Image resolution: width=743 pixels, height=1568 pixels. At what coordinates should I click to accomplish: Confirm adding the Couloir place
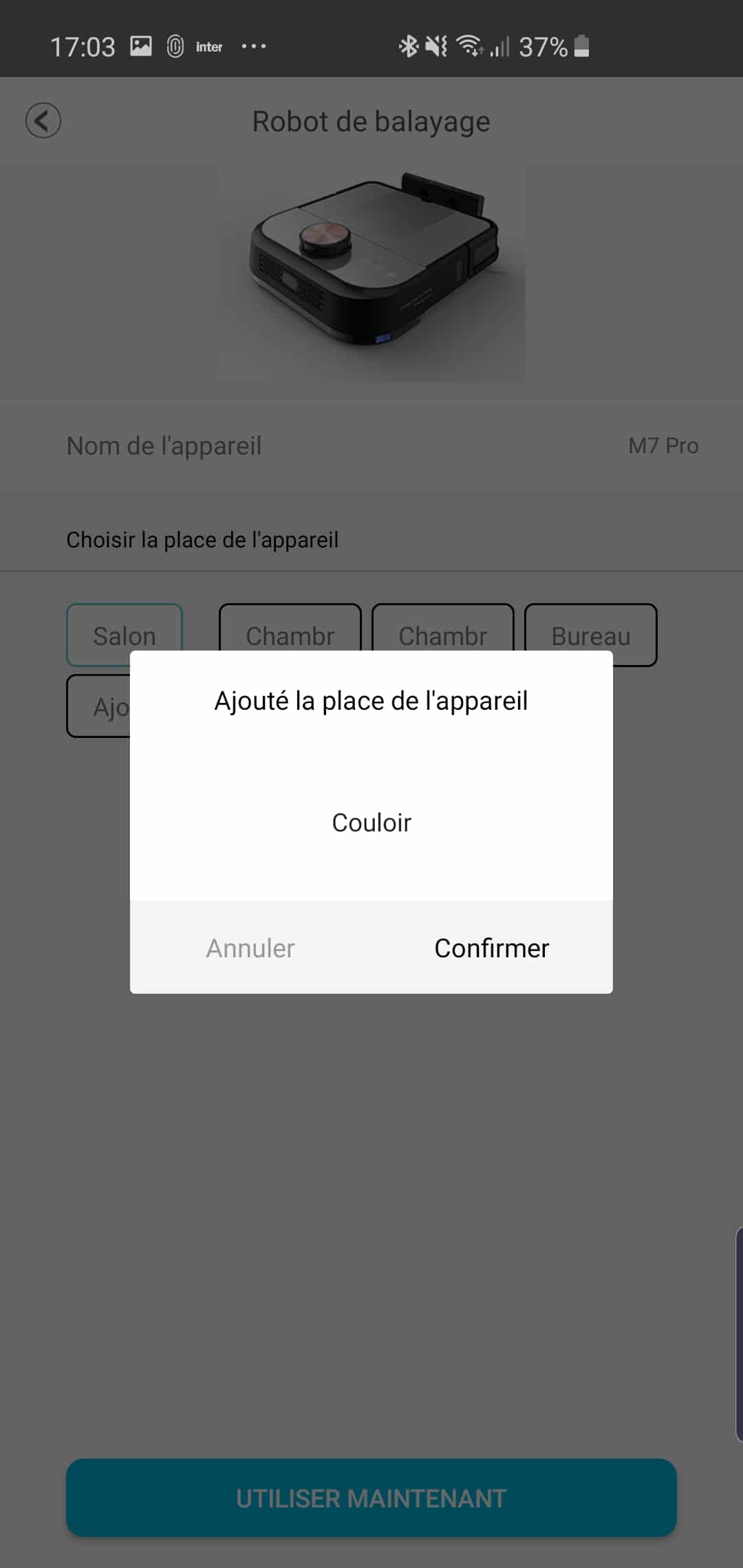tap(492, 948)
